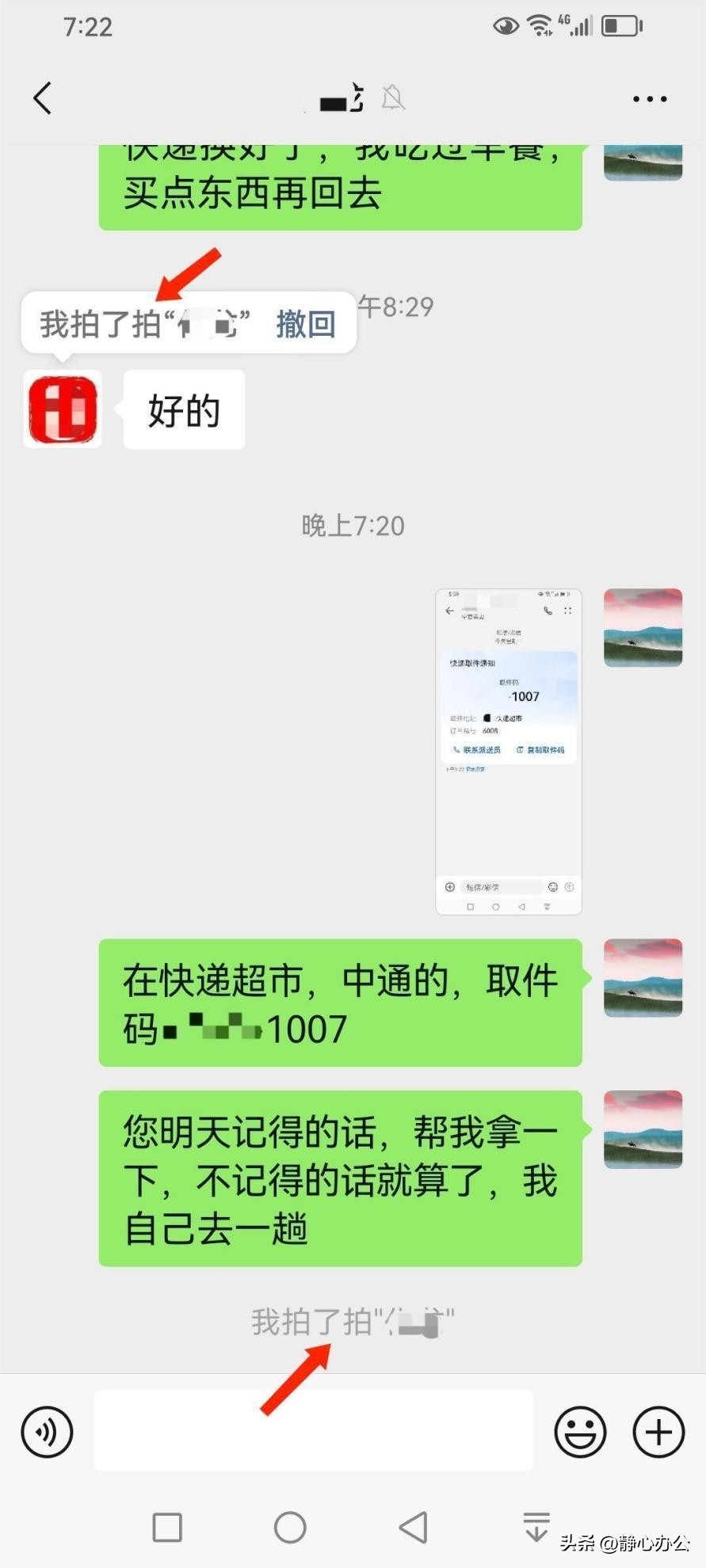
Task: Go to the system home screen
Action: 290,1527
